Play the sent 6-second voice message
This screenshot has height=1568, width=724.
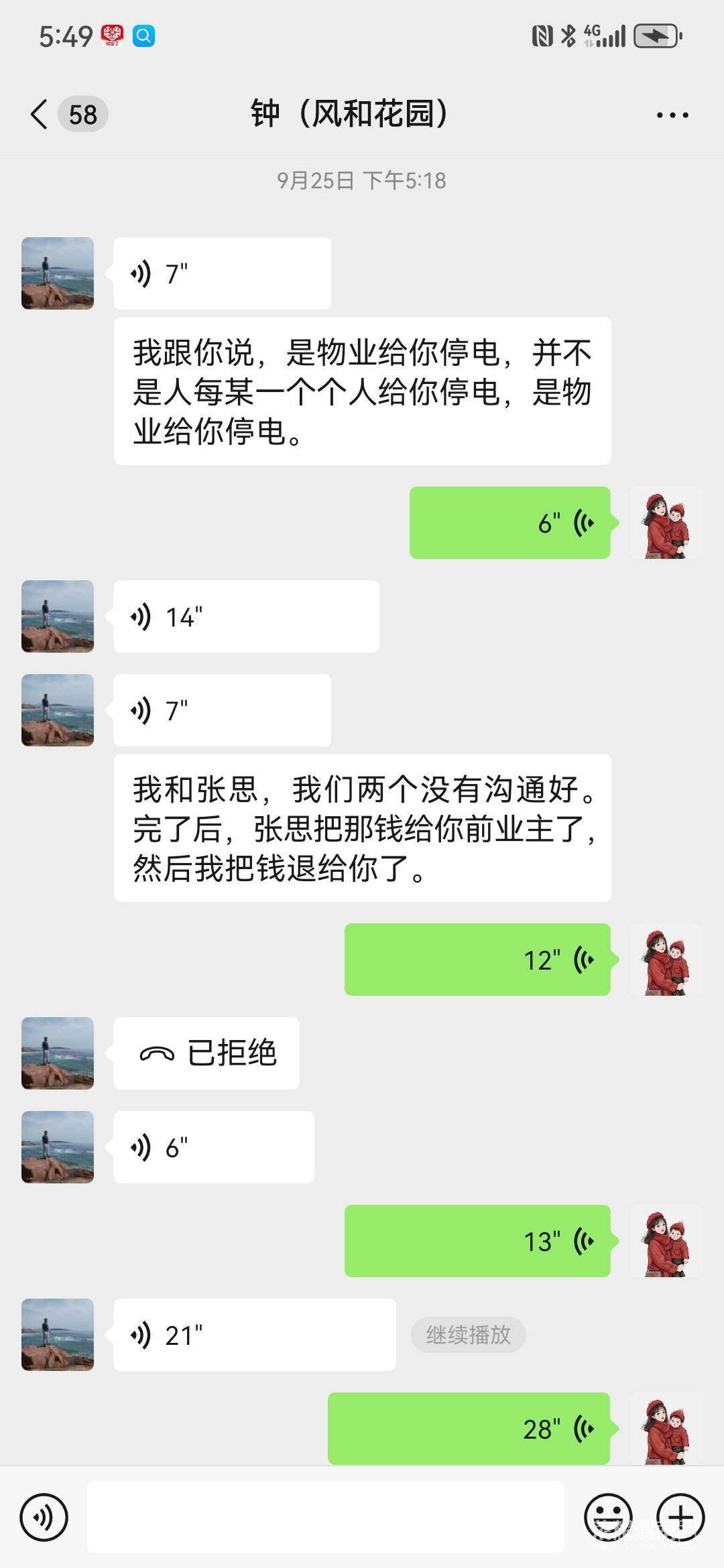point(509,523)
